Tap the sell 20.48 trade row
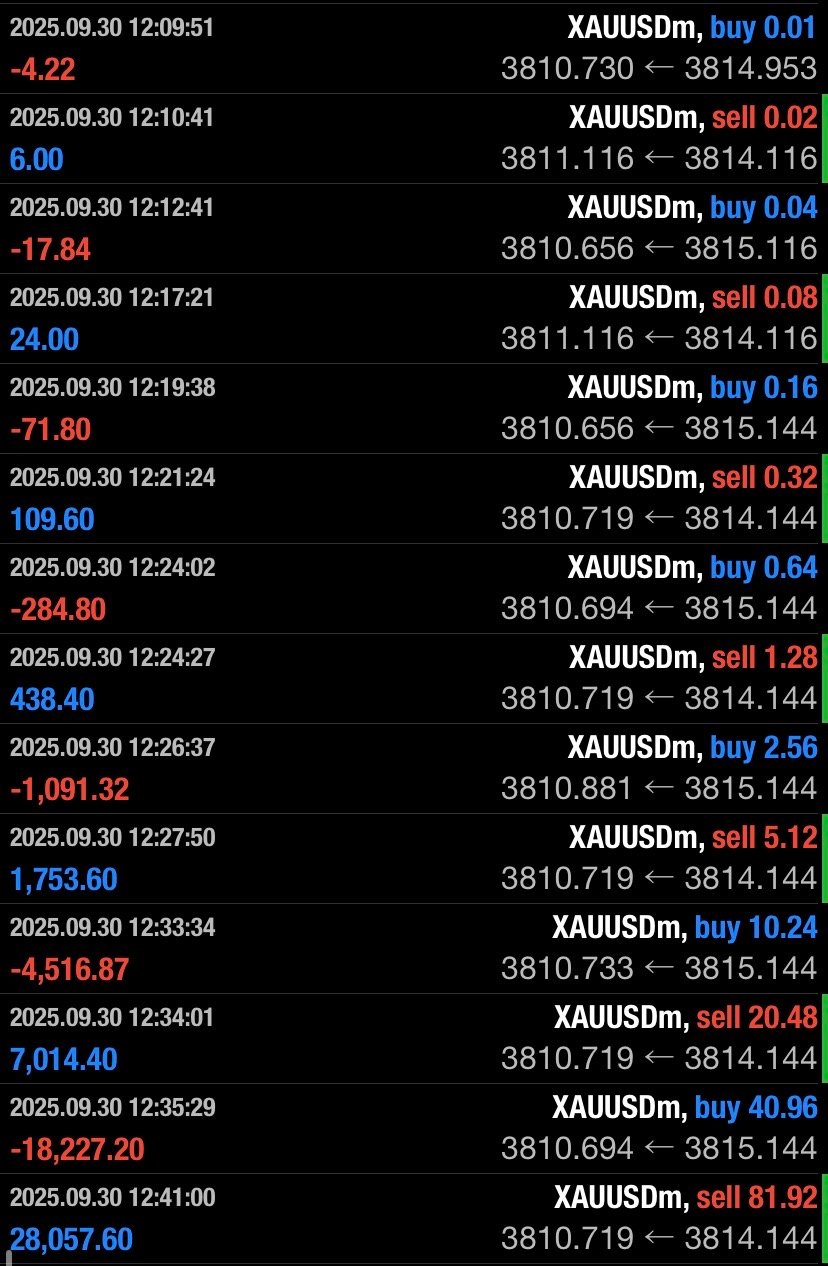828x1266 pixels. coord(414,1038)
